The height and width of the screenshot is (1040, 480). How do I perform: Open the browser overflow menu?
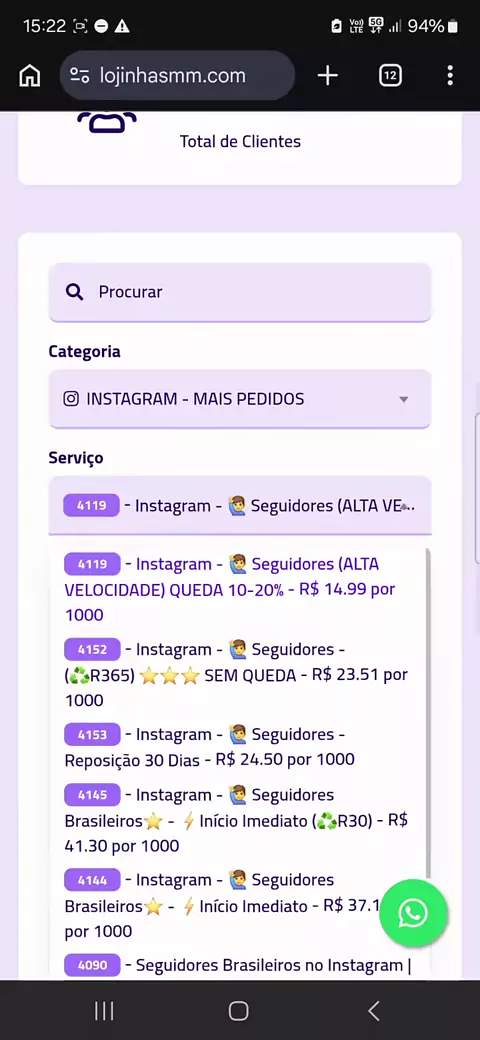coord(450,76)
